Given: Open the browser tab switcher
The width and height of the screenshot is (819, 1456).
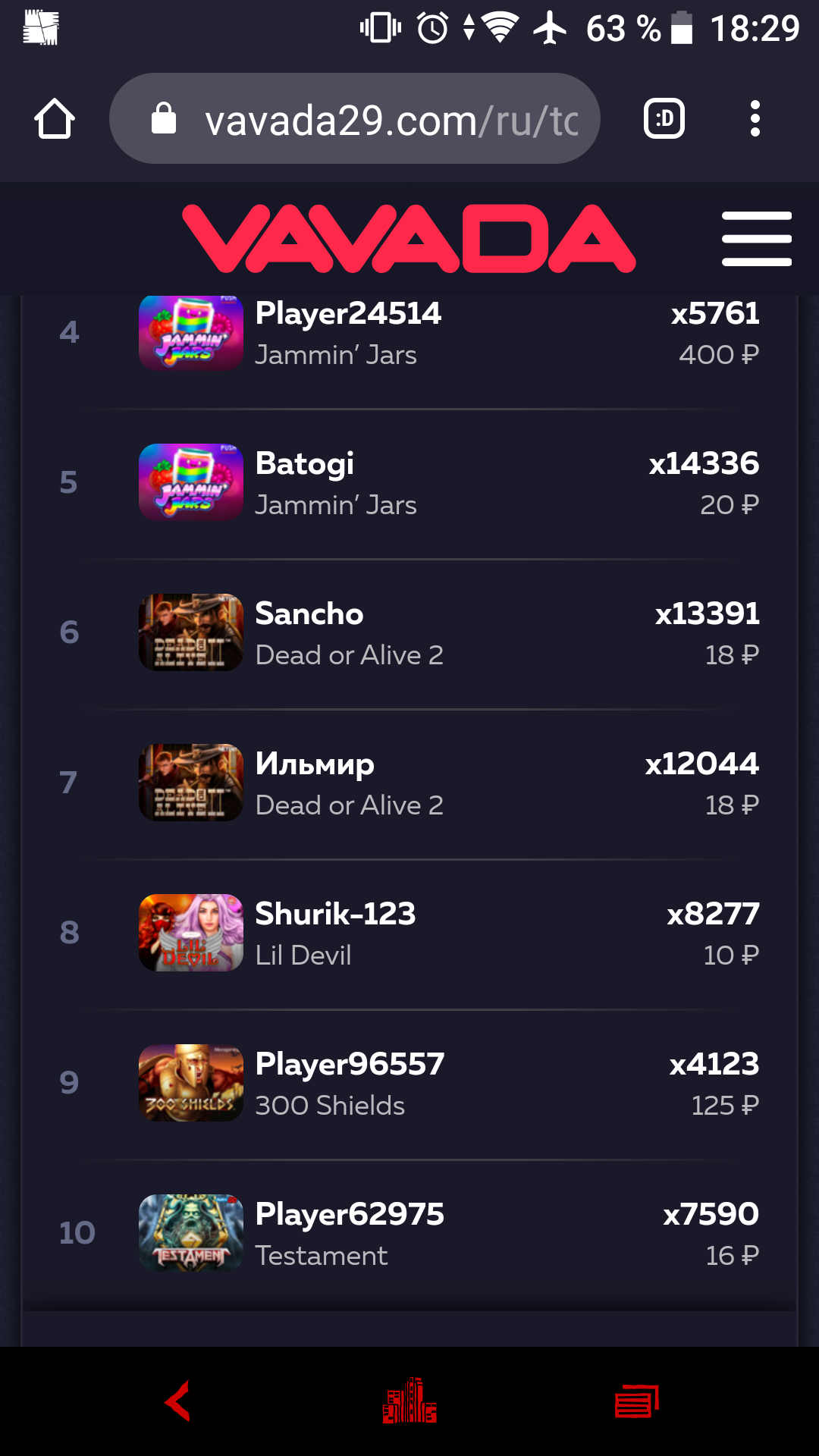Looking at the screenshot, I should (664, 119).
